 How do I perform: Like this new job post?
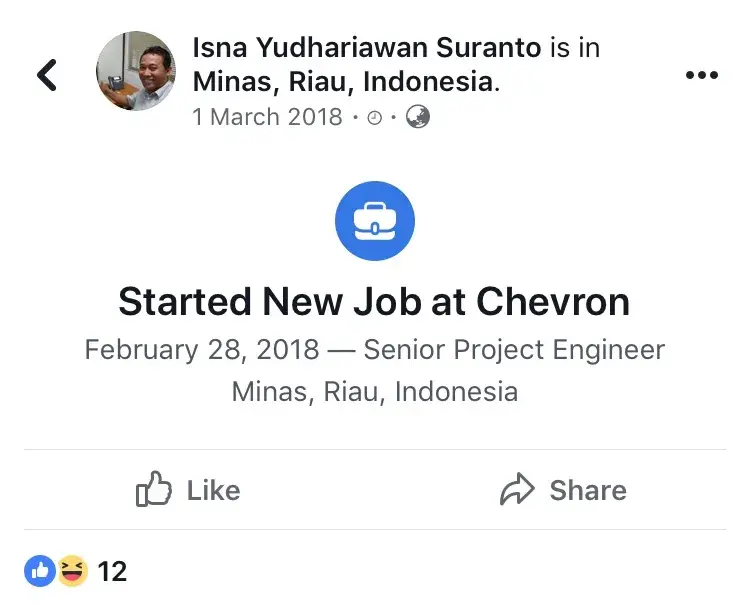188,490
